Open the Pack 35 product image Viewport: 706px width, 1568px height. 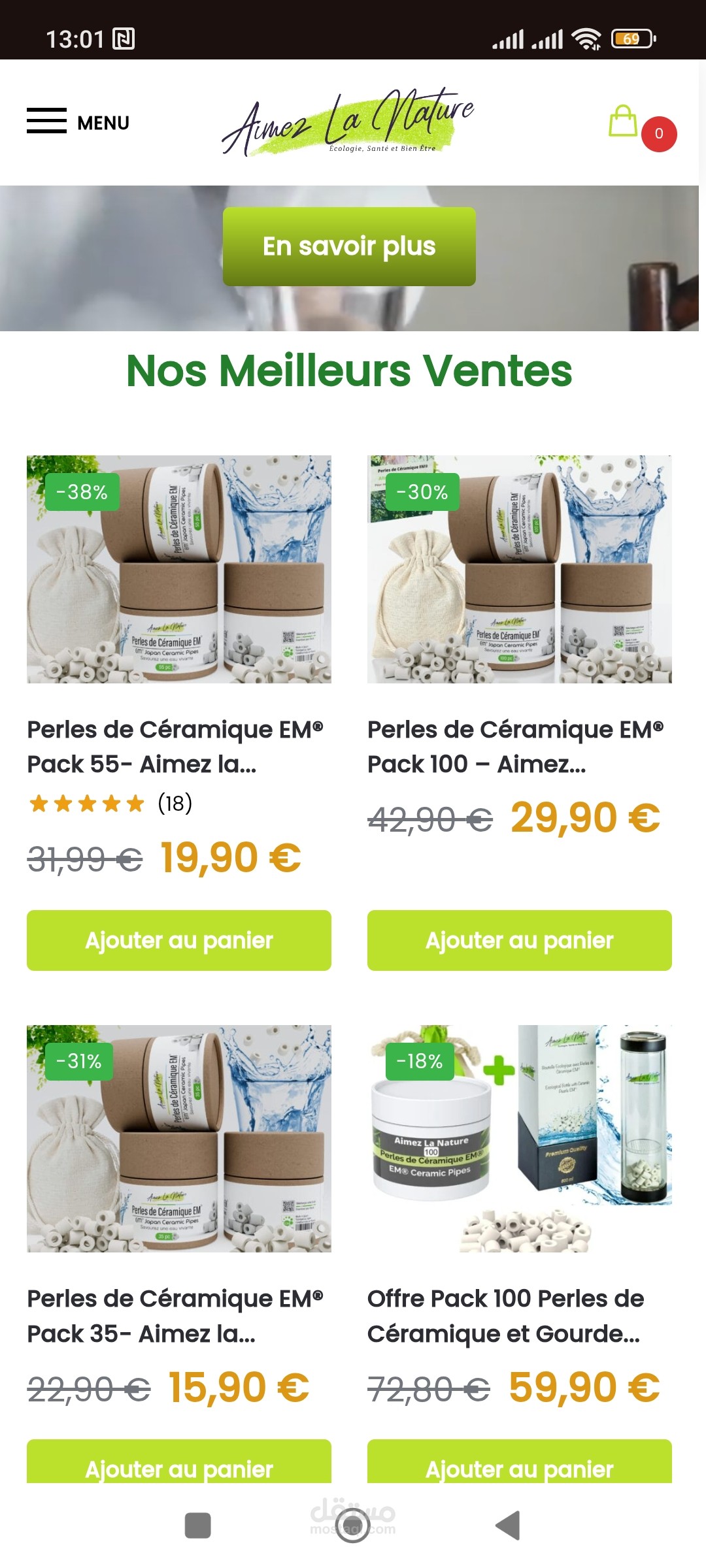coord(178,1139)
